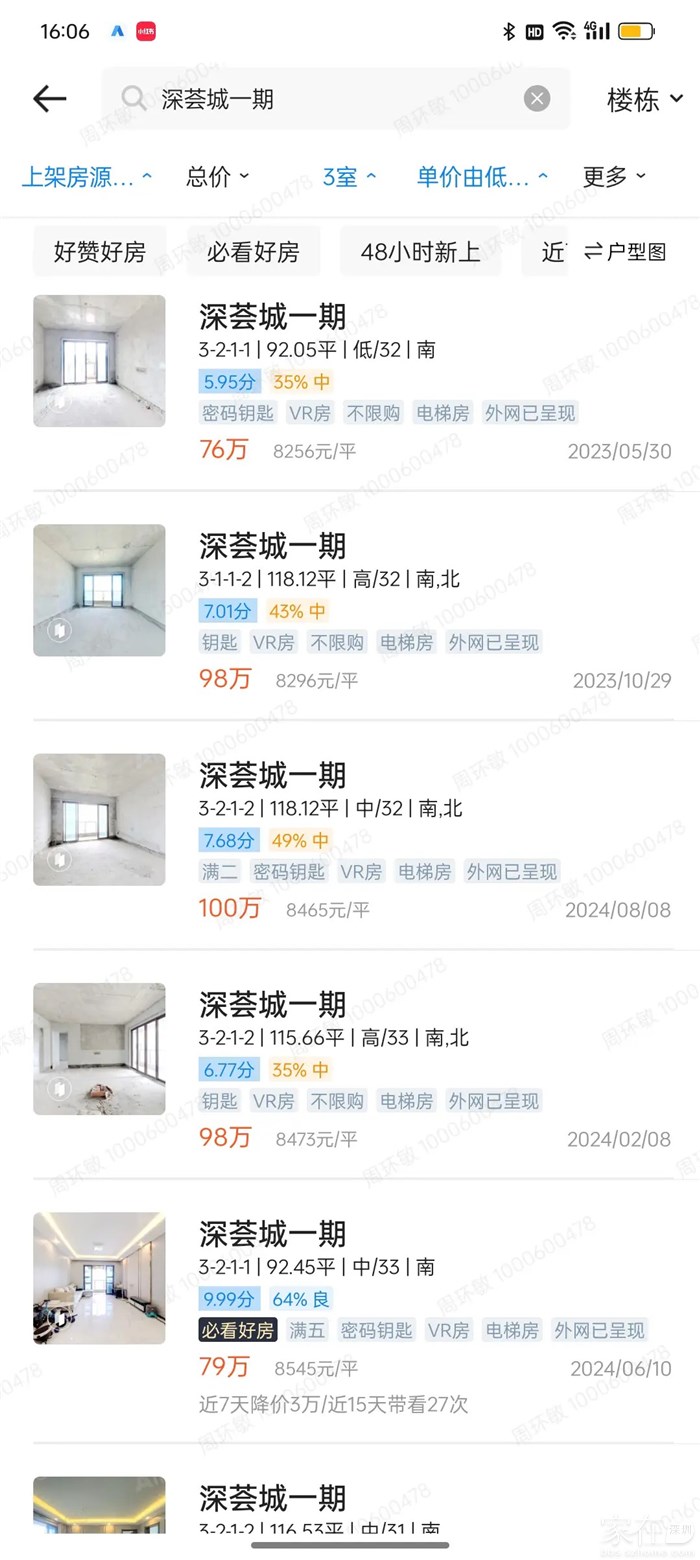Change the 单价由低 sort order
Viewport: 700px width, 1560px height.
[482, 177]
